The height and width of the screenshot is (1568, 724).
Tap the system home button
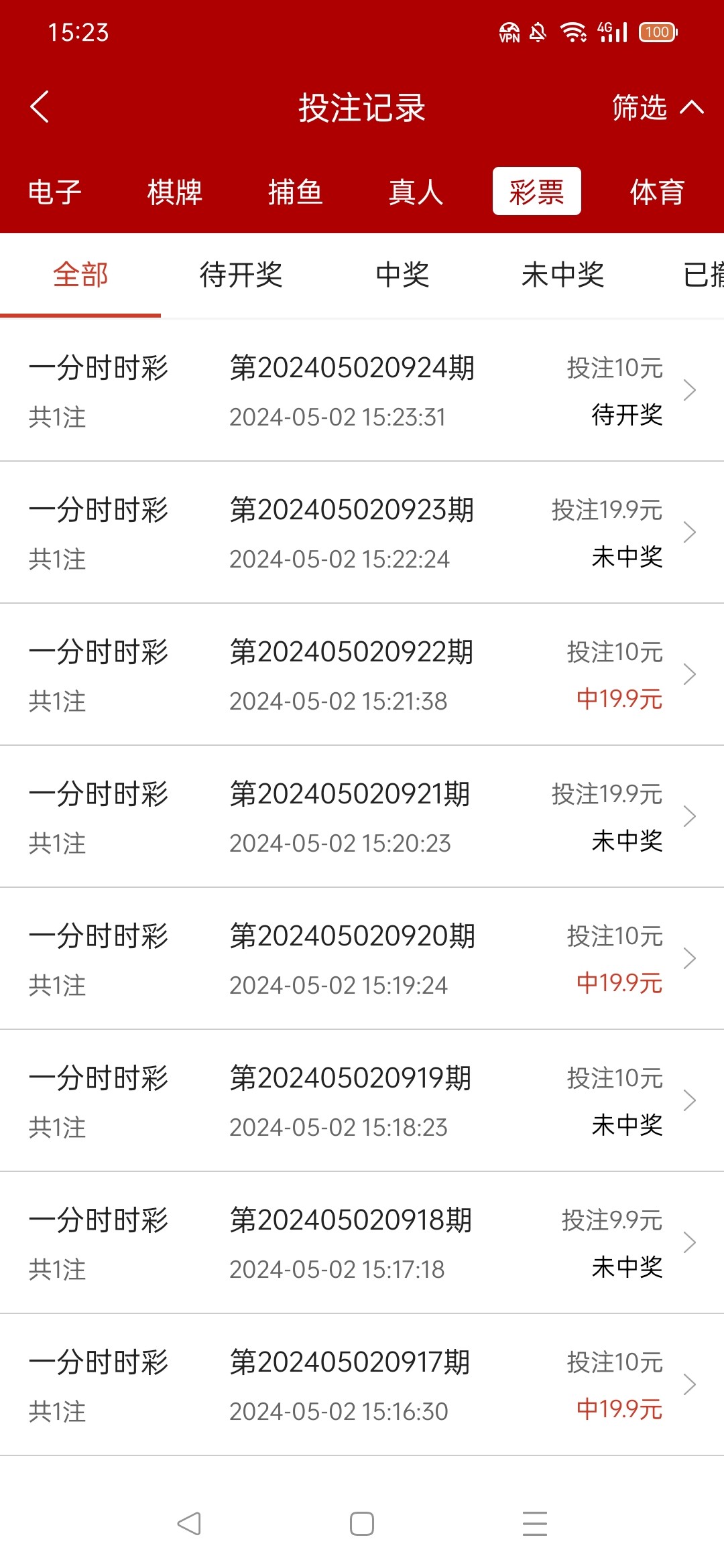362,1524
